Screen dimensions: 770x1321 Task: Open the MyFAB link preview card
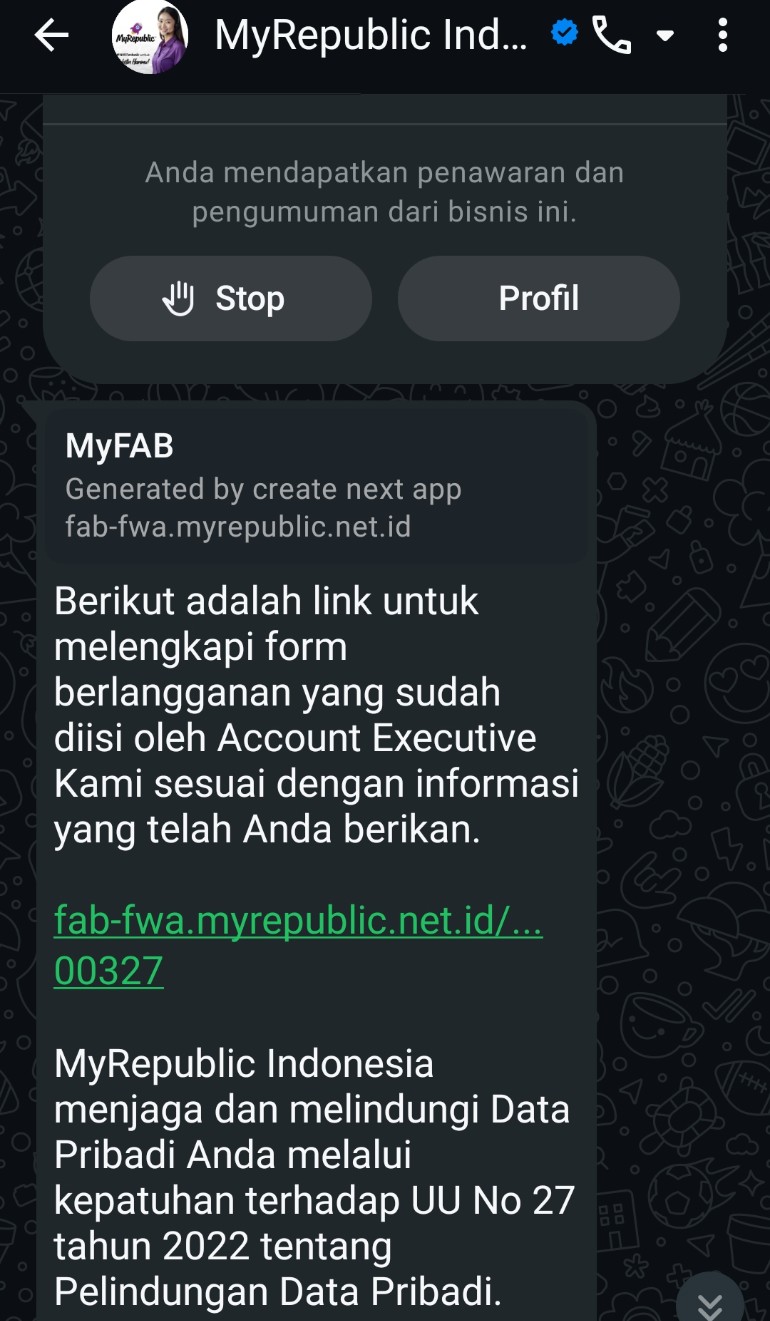click(316, 487)
